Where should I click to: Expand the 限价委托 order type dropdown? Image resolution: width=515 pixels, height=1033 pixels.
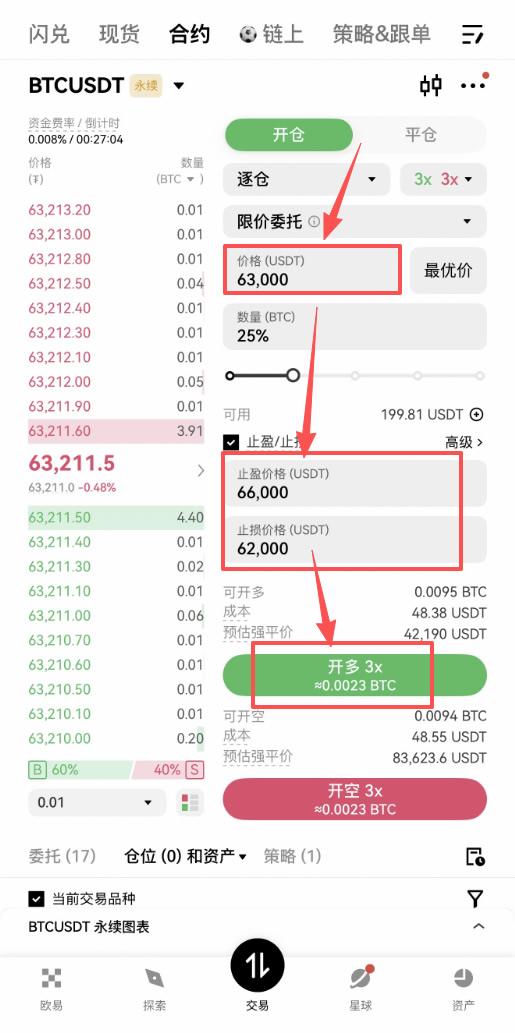pos(355,222)
